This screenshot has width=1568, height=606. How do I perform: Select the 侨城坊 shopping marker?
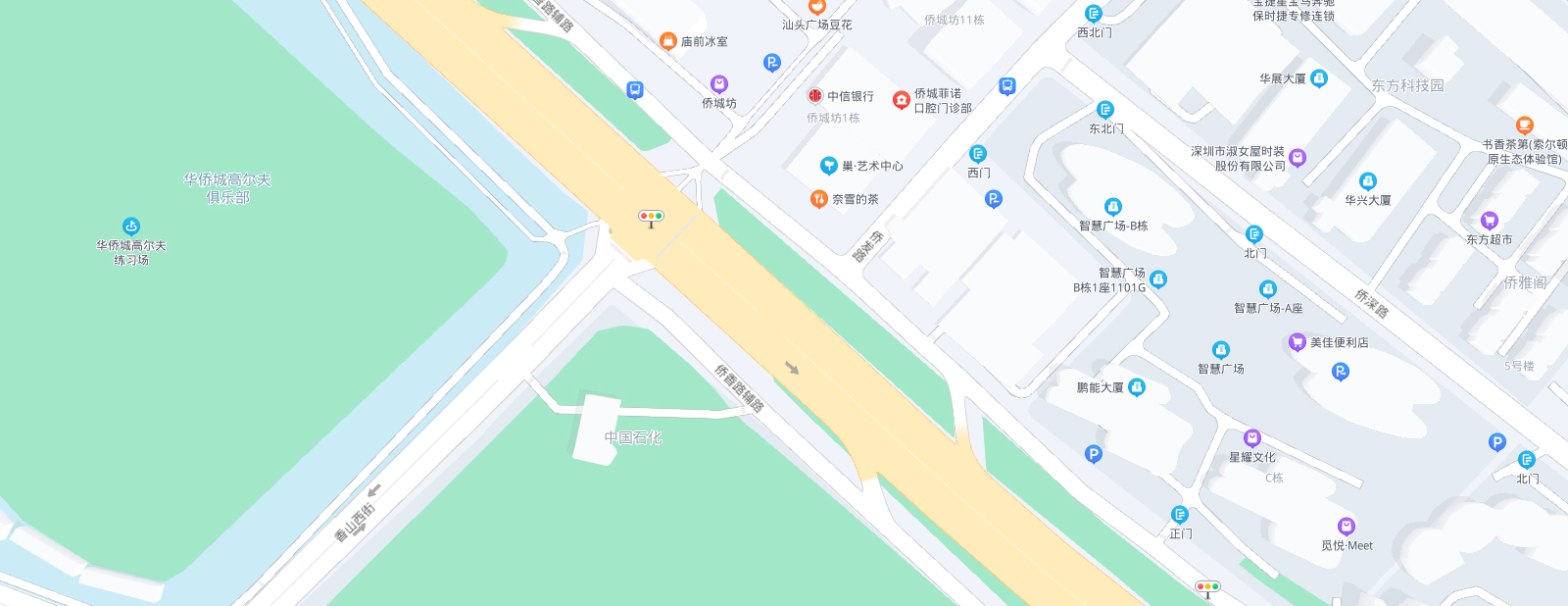[x=719, y=85]
